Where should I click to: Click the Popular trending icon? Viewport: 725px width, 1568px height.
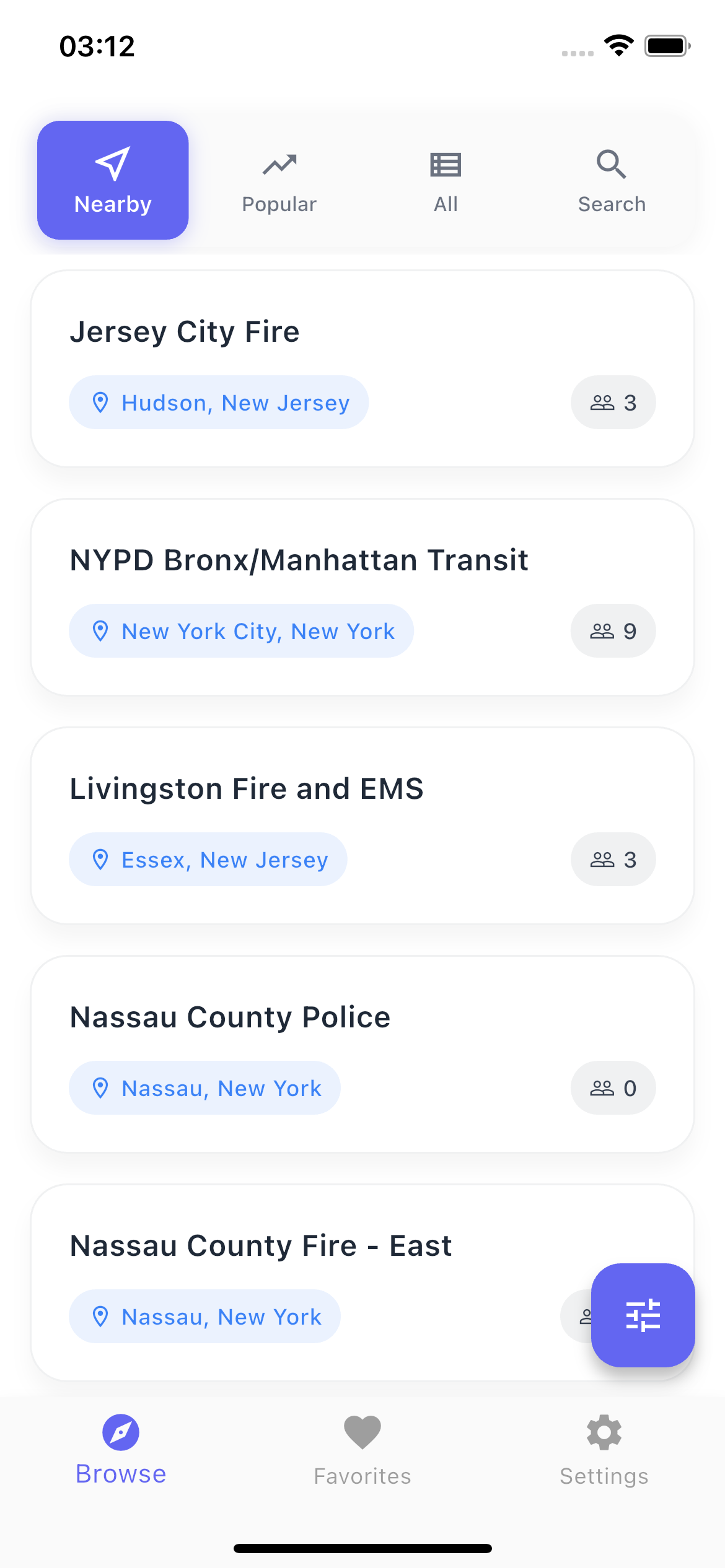point(278,164)
